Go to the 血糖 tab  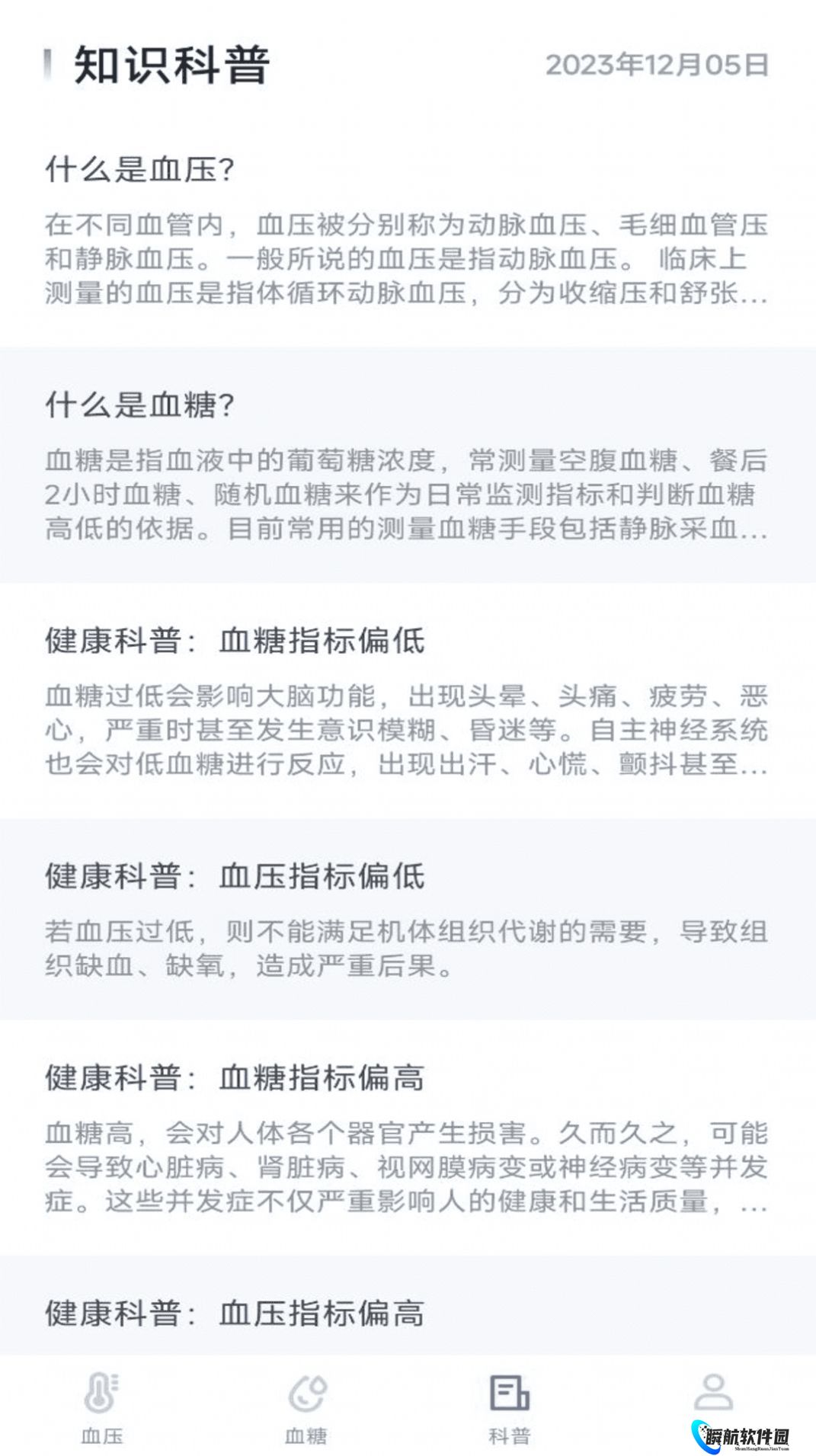tap(306, 1408)
